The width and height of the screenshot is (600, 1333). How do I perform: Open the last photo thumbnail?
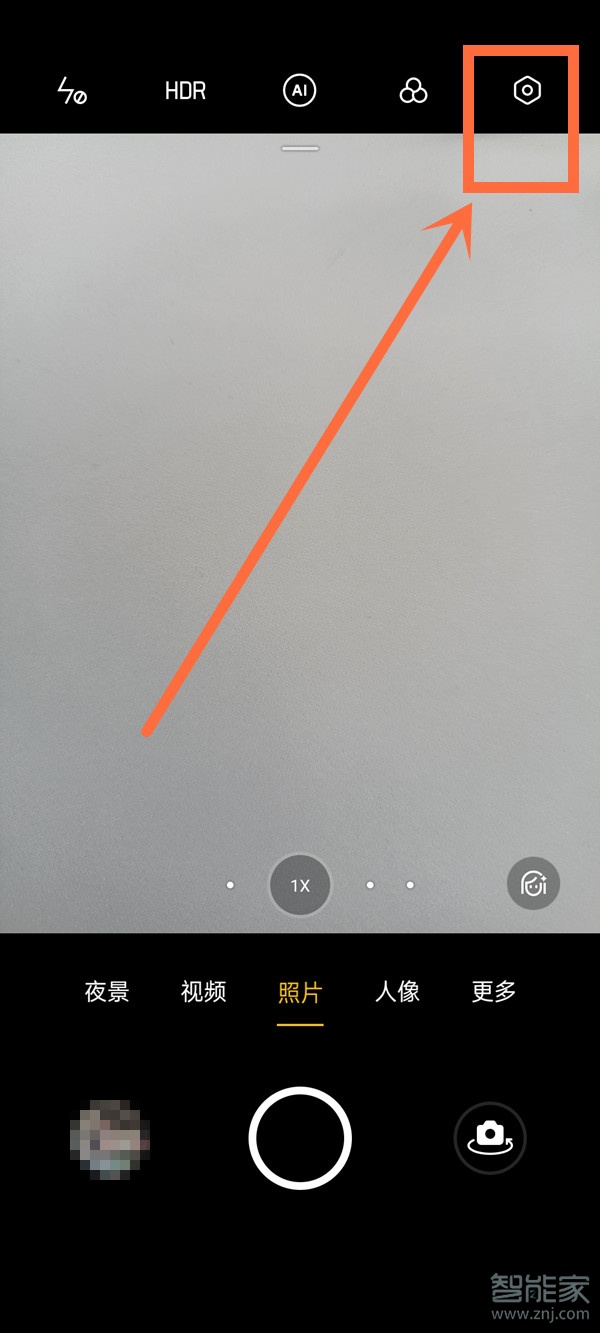(110, 1138)
